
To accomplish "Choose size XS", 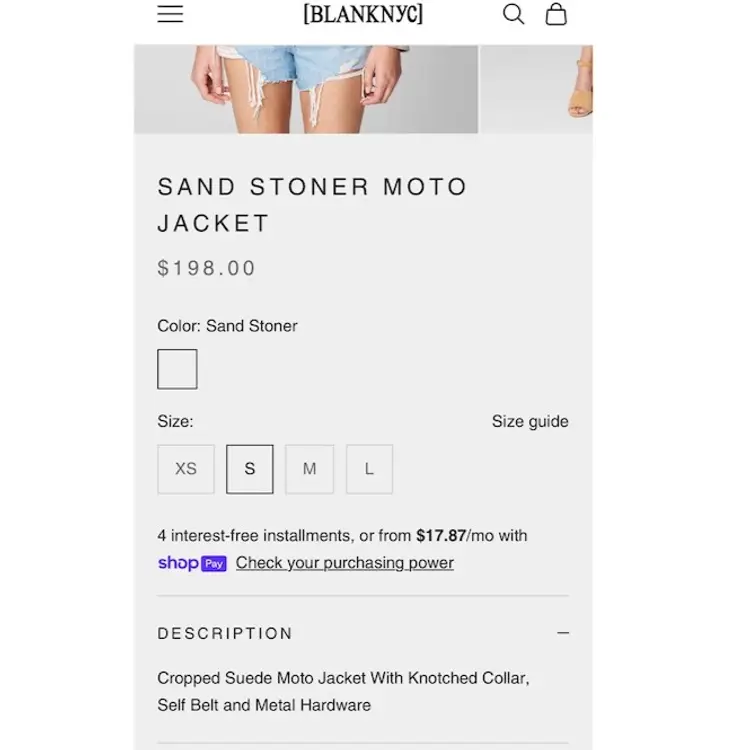I will click(x=186, y=469).
